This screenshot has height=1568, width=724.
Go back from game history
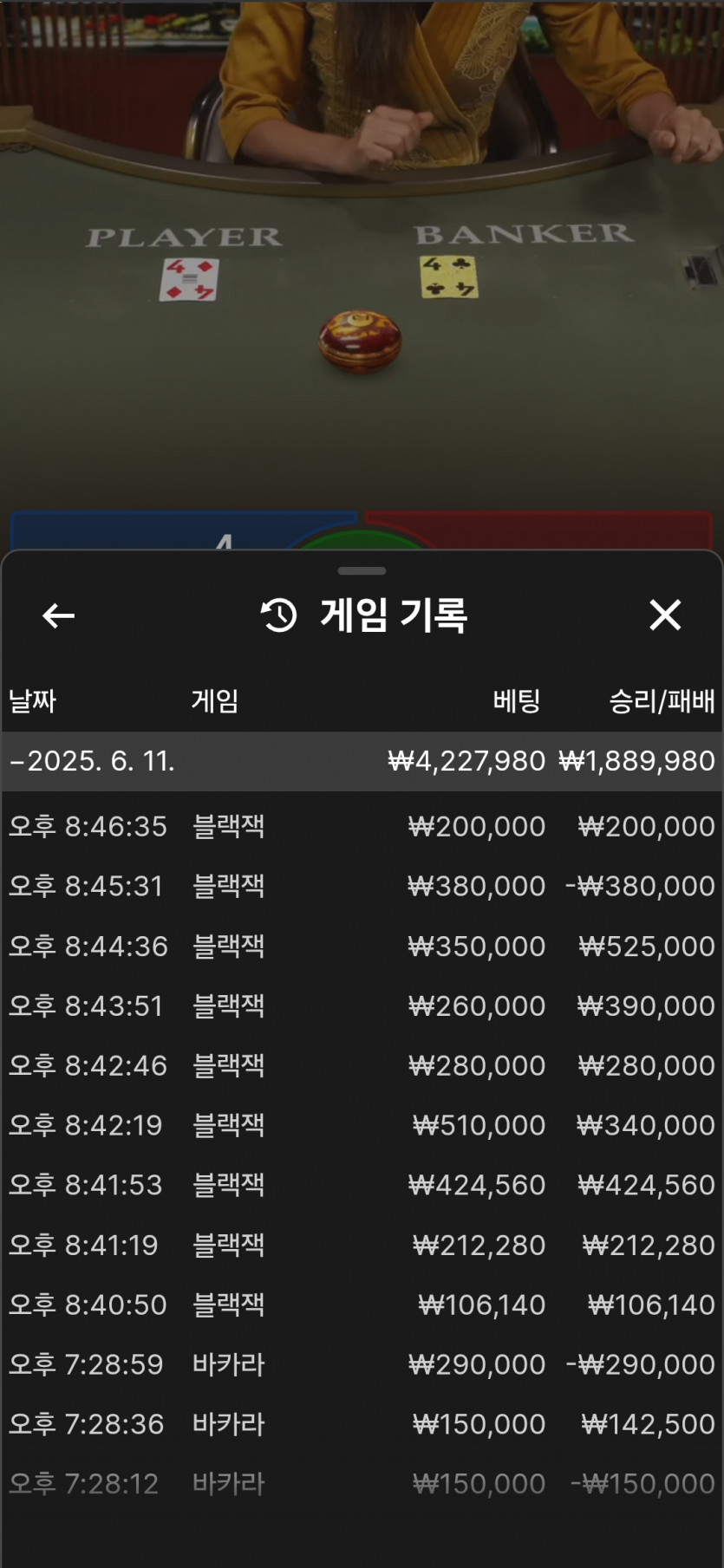pos(58,615)
